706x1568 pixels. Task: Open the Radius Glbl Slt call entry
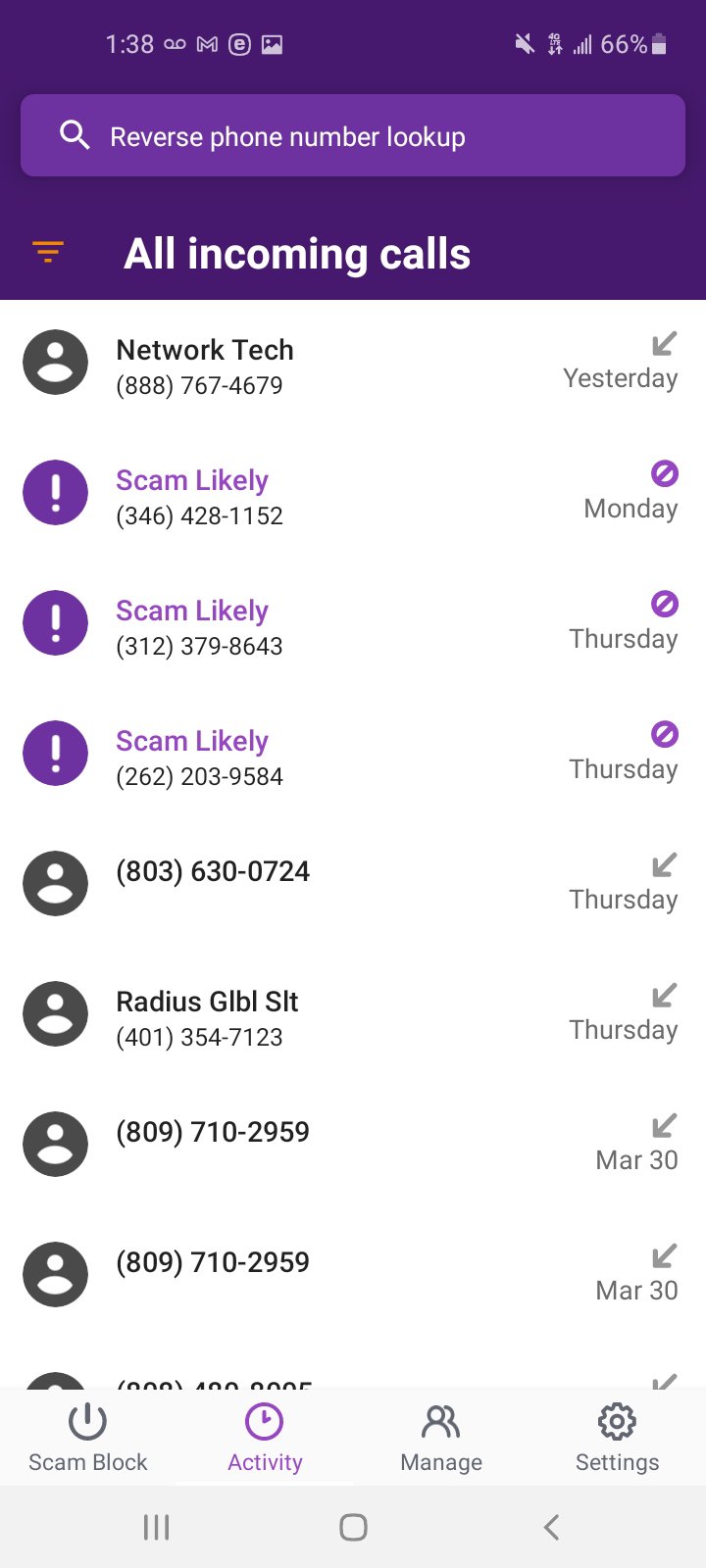coord(351,1016)
